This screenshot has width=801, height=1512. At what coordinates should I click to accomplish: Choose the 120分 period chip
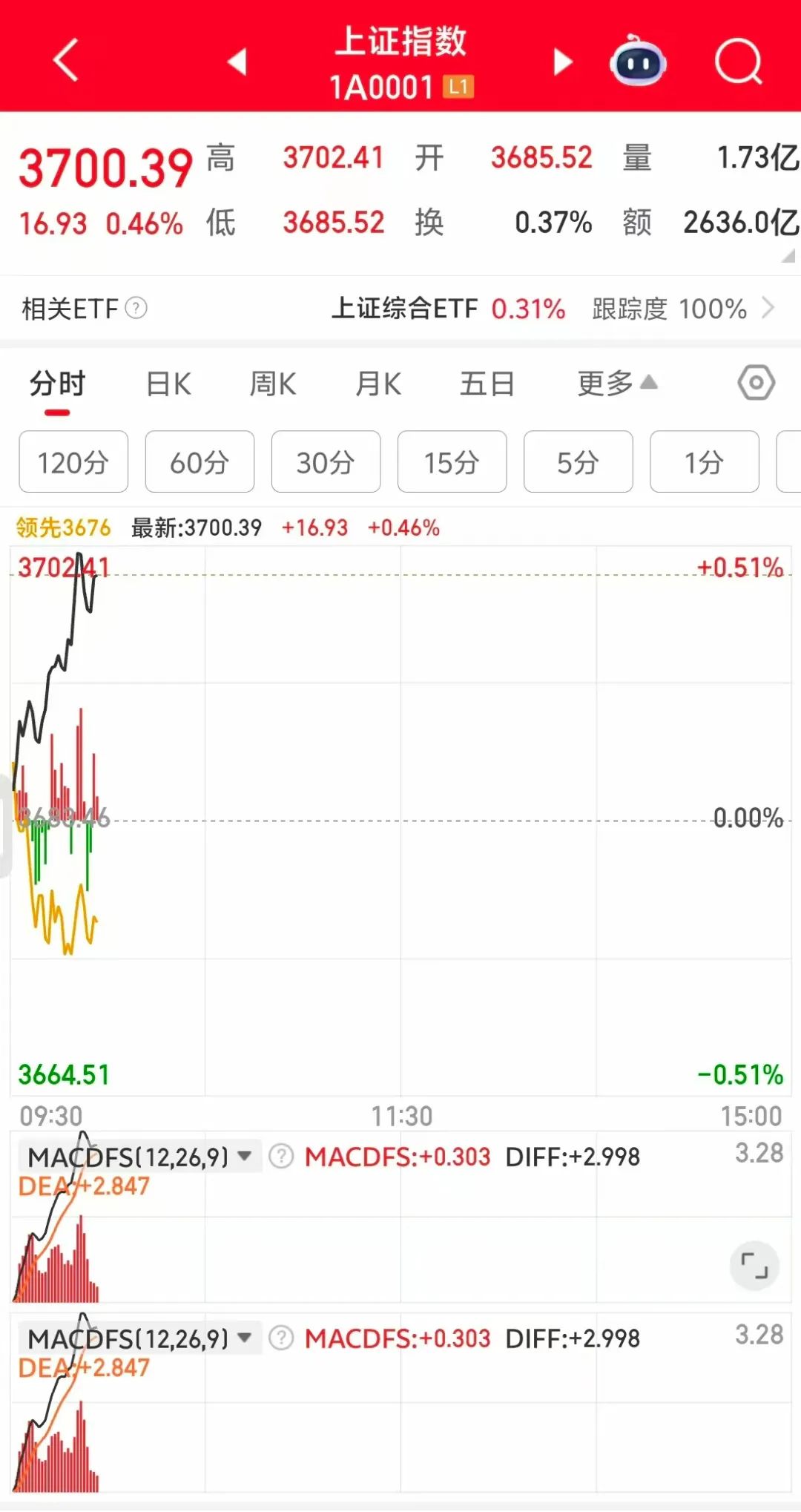pos(73,462)
